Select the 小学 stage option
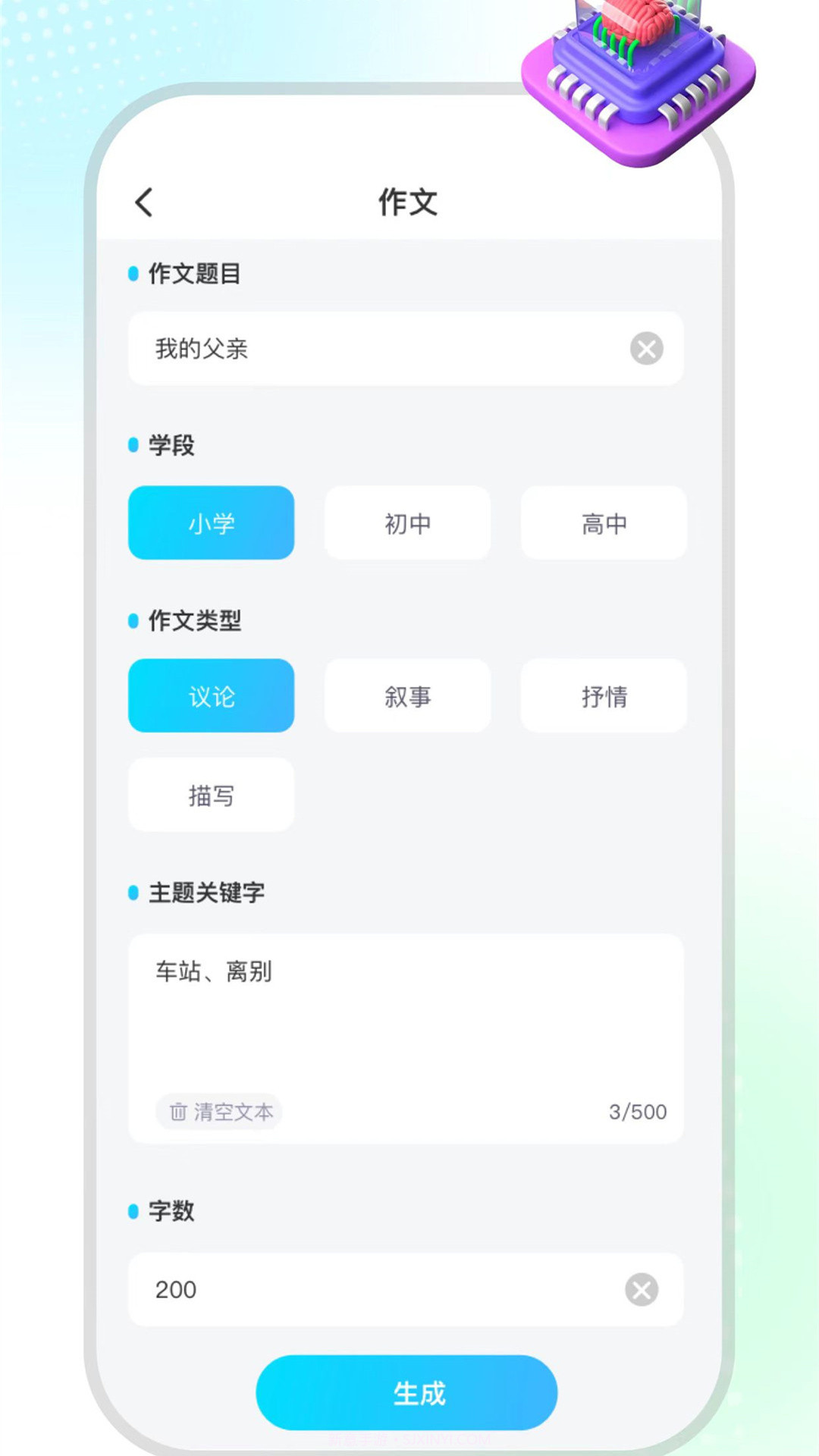The image size is (819, 1456). click(212, 522)
